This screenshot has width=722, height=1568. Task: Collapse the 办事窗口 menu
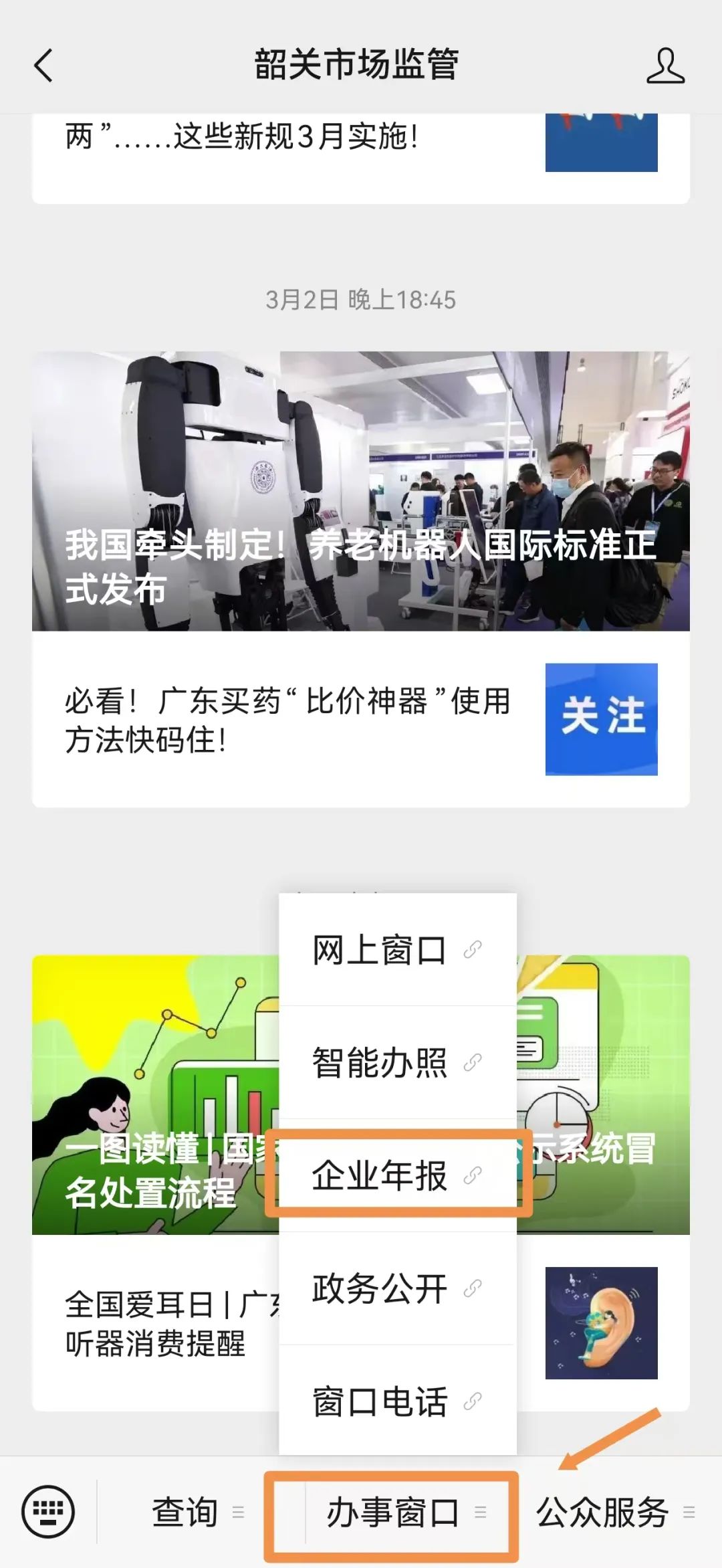pos(392,1512)
